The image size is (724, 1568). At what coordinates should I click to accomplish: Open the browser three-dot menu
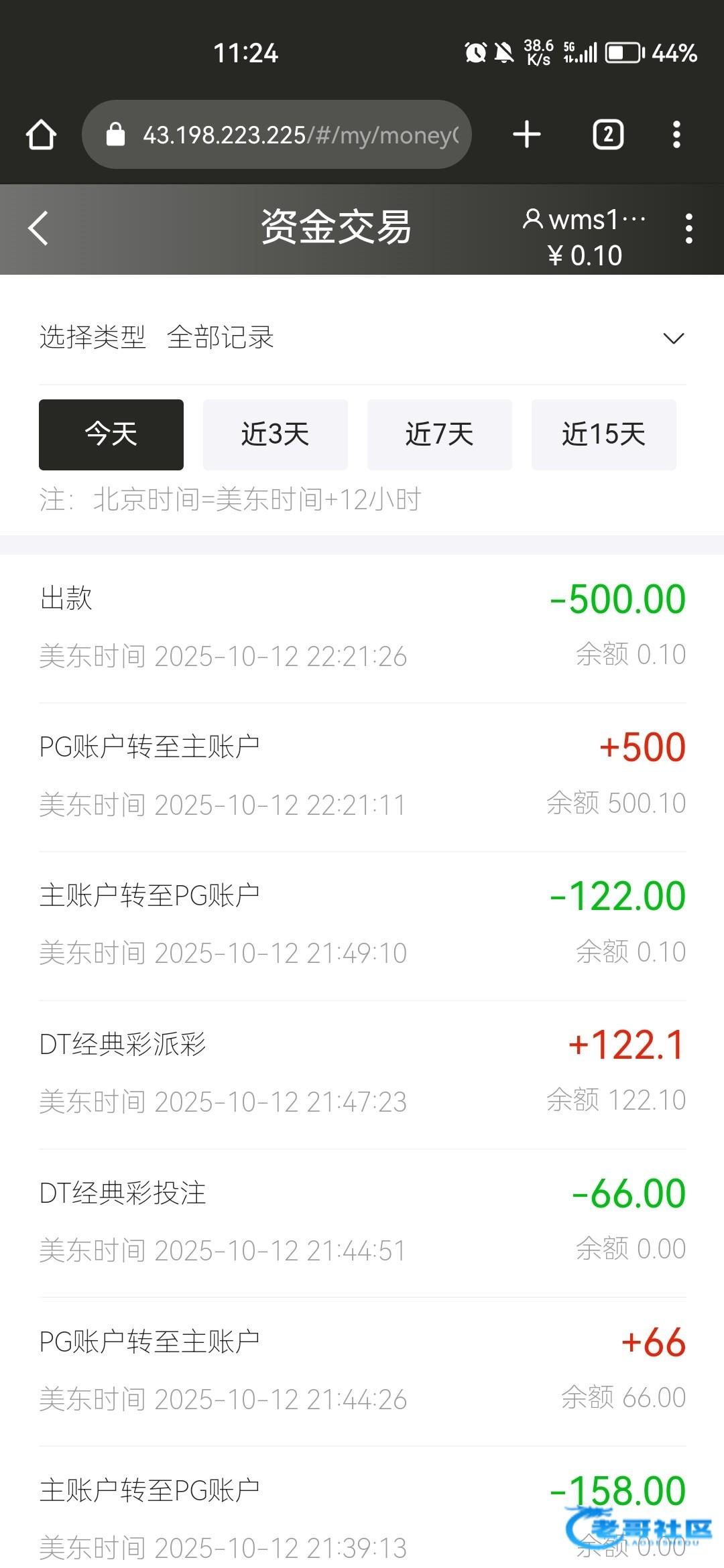[676, 135]
